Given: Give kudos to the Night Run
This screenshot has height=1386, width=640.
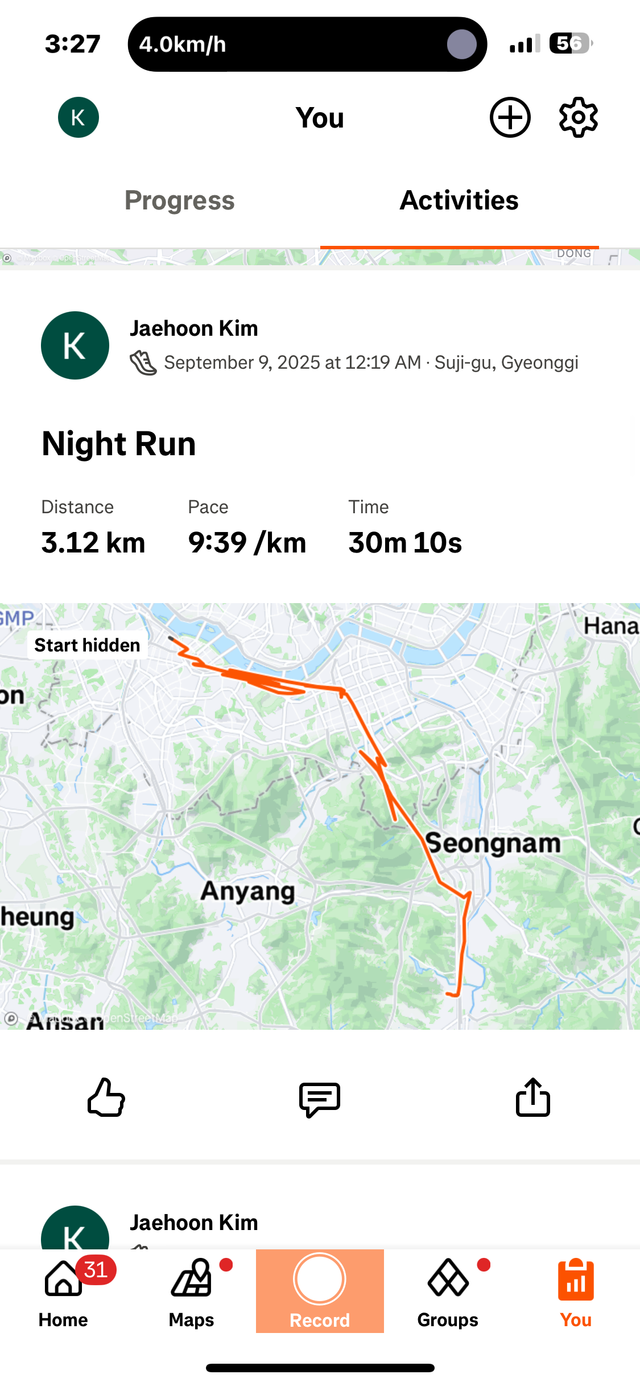Looking at the screenshot, I should (106, 1099).
